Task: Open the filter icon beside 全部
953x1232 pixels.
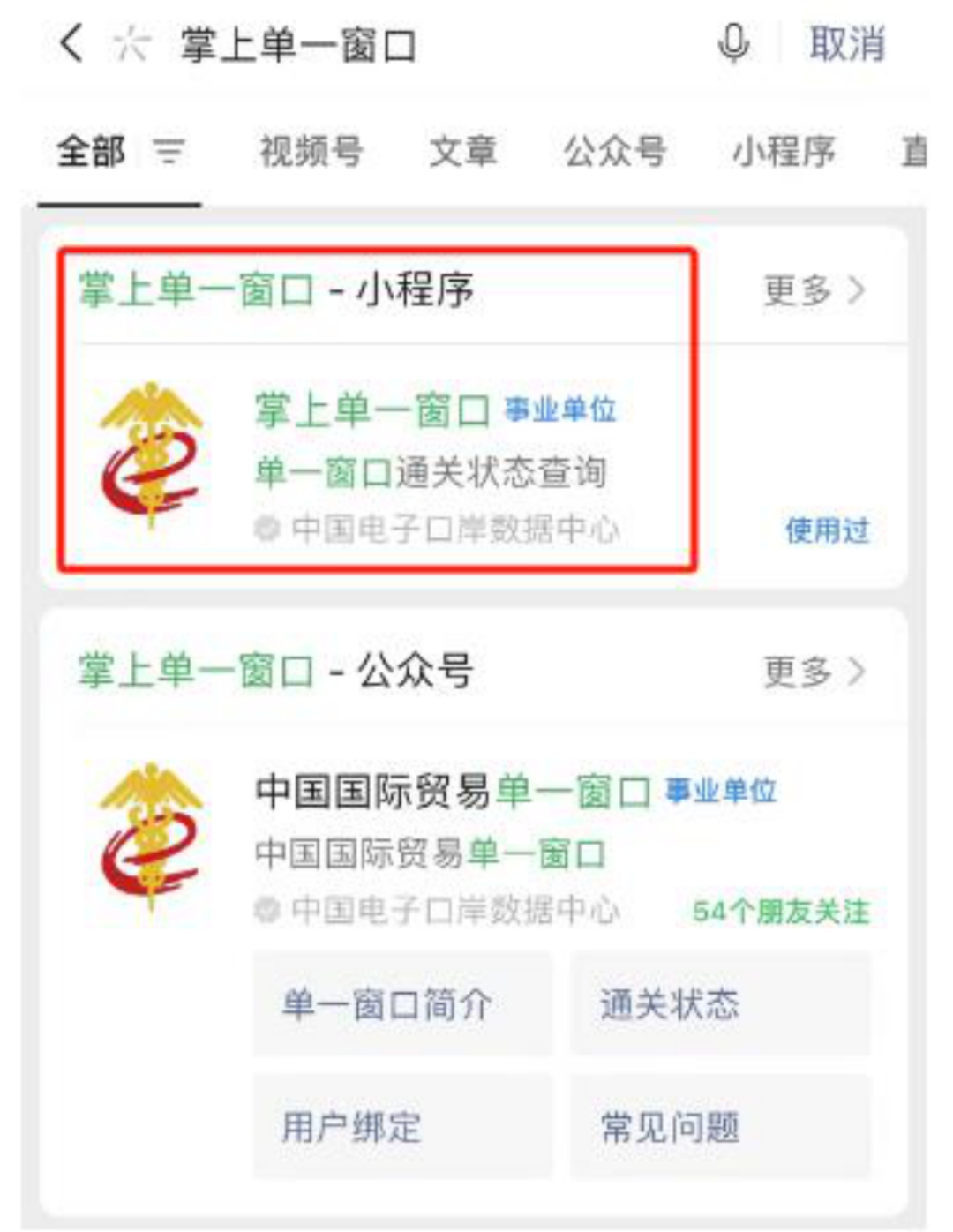Action: tap(169, 152)
